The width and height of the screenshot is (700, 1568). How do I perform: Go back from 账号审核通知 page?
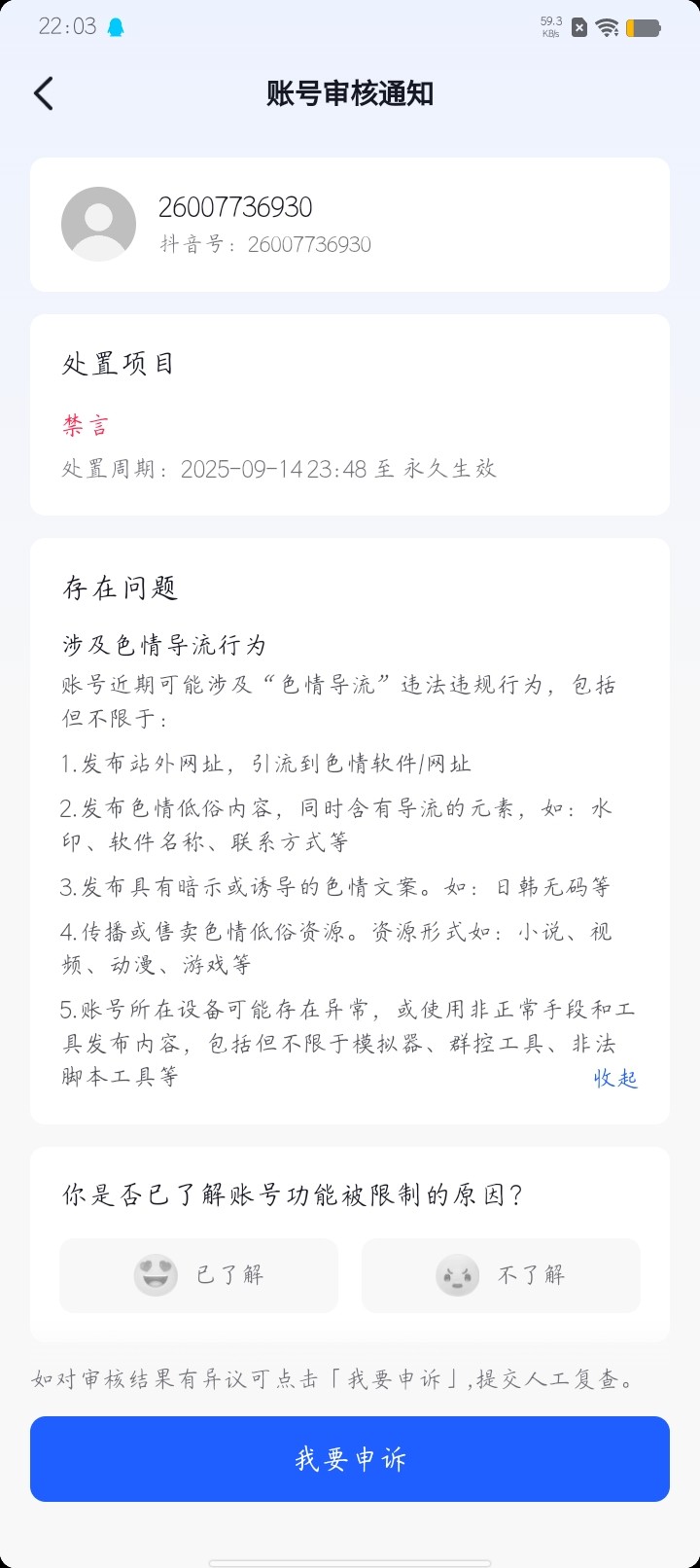tap(44, 93)
